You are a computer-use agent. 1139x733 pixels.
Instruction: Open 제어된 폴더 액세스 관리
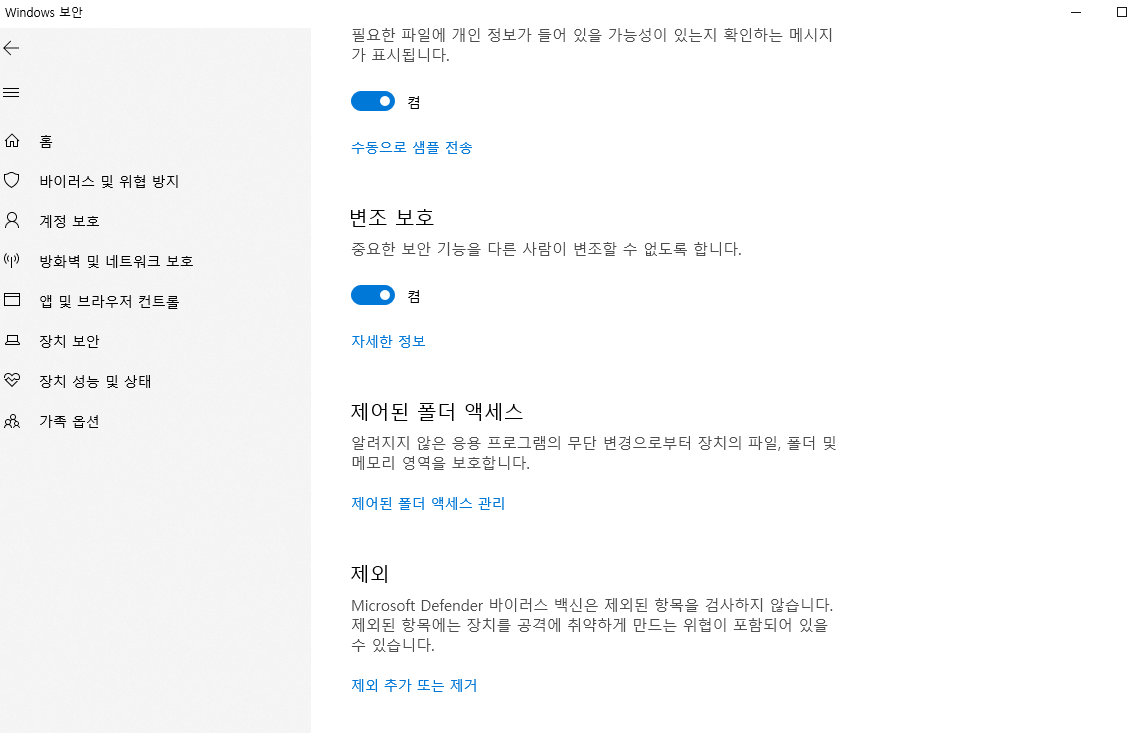coord(428,503)
